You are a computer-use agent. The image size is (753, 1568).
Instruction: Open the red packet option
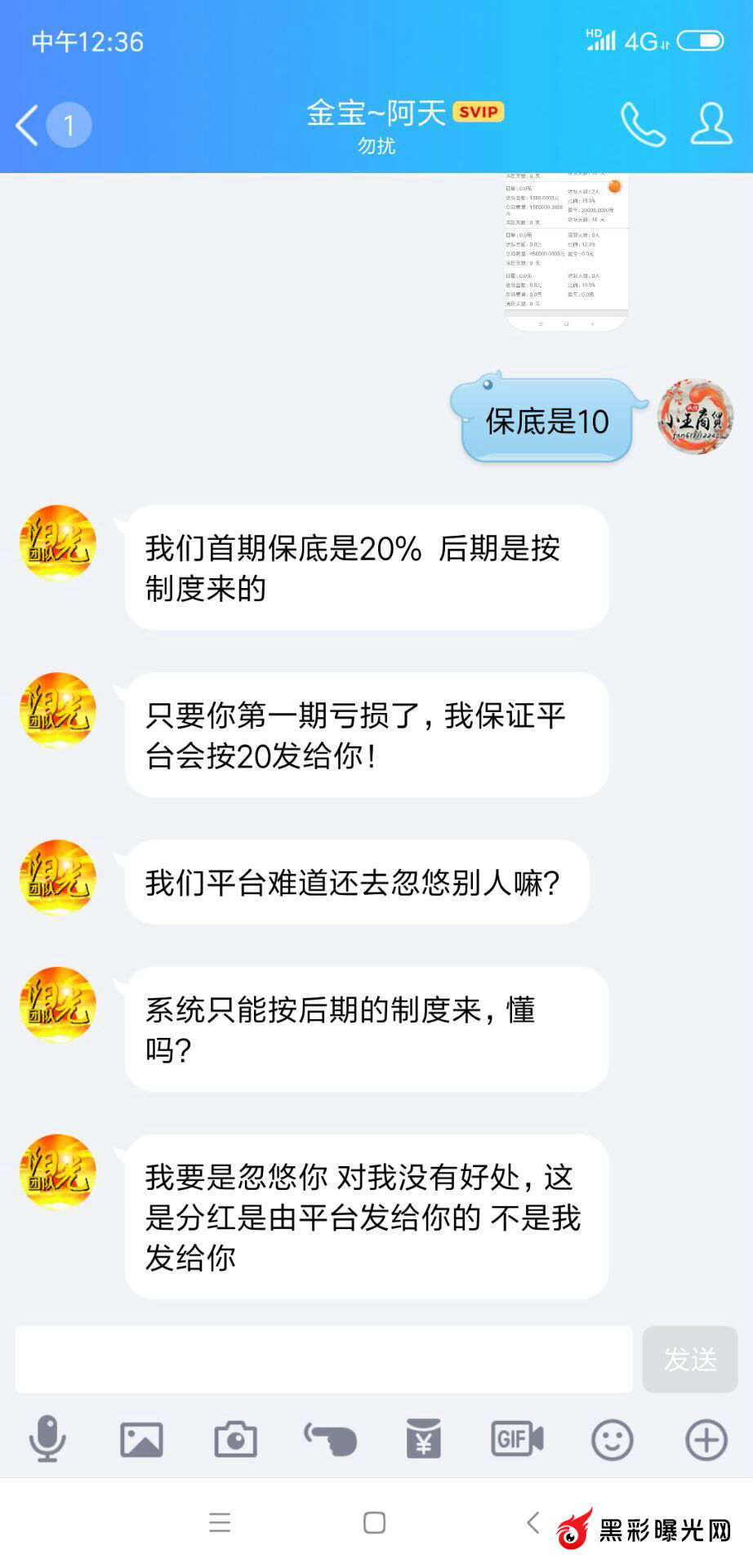coord(423,1439)
